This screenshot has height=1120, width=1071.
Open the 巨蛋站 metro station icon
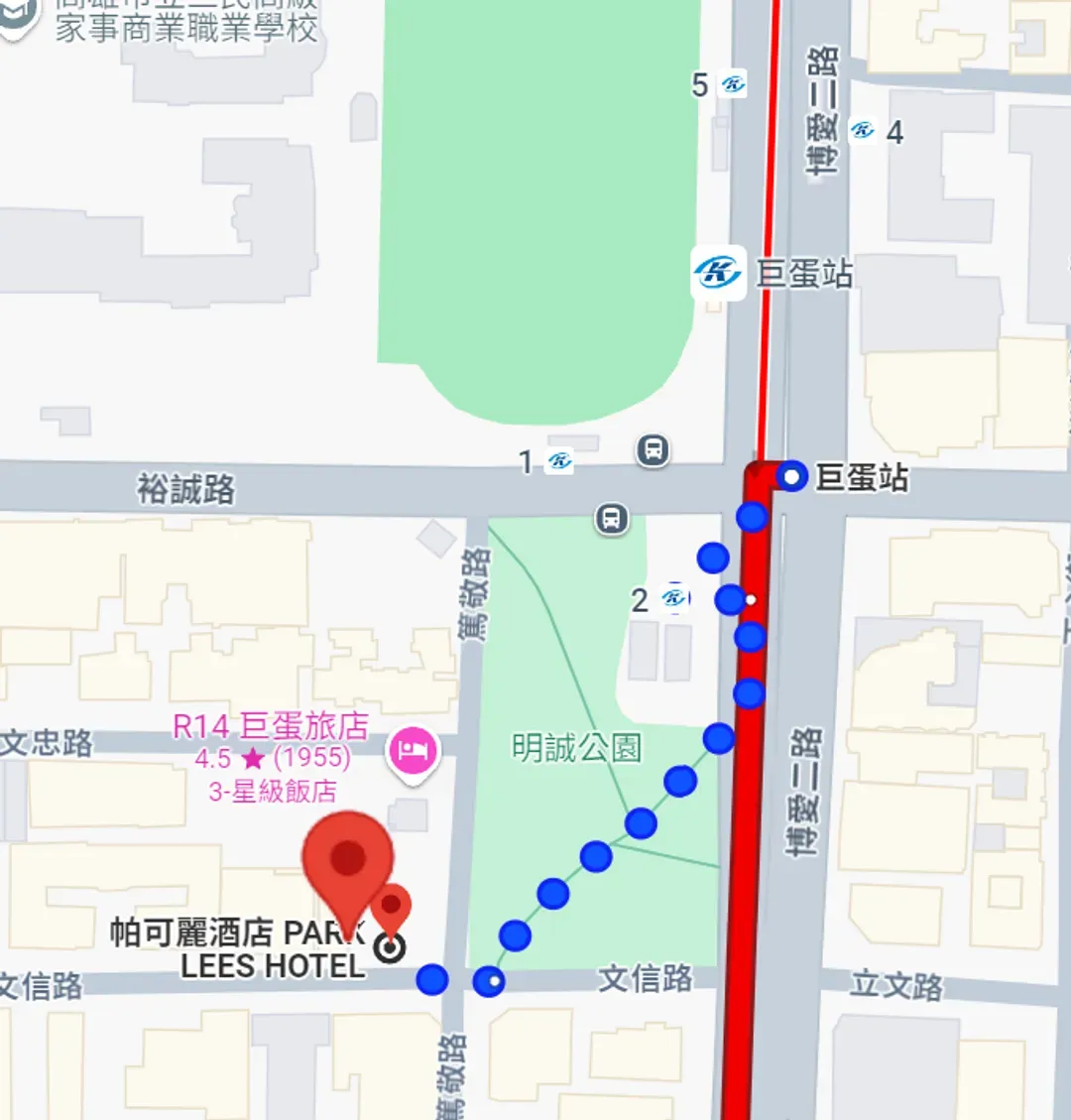coord(718,273)
